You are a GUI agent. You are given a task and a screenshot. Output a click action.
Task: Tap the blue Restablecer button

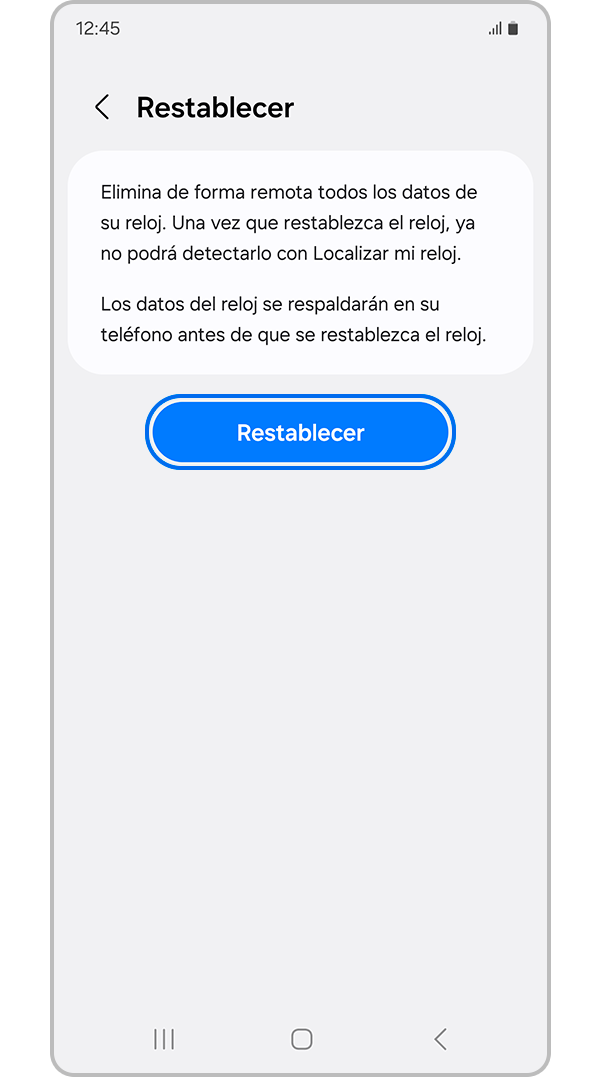point(300,433)
